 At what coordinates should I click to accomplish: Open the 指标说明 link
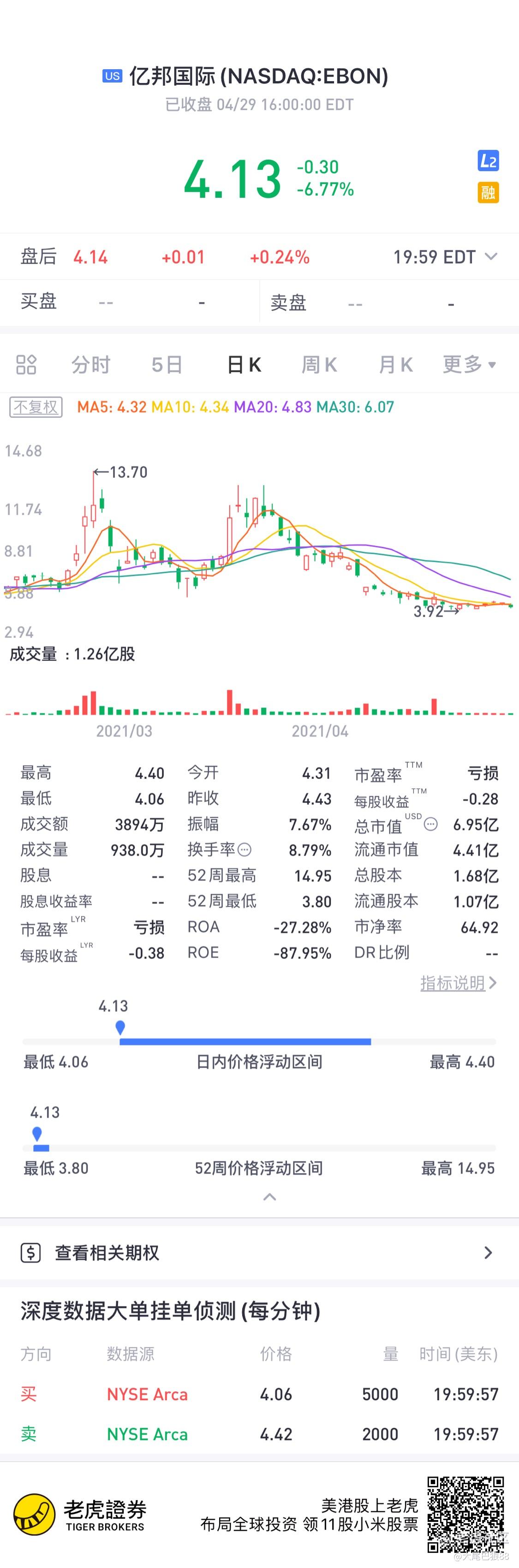pos(458,982)
